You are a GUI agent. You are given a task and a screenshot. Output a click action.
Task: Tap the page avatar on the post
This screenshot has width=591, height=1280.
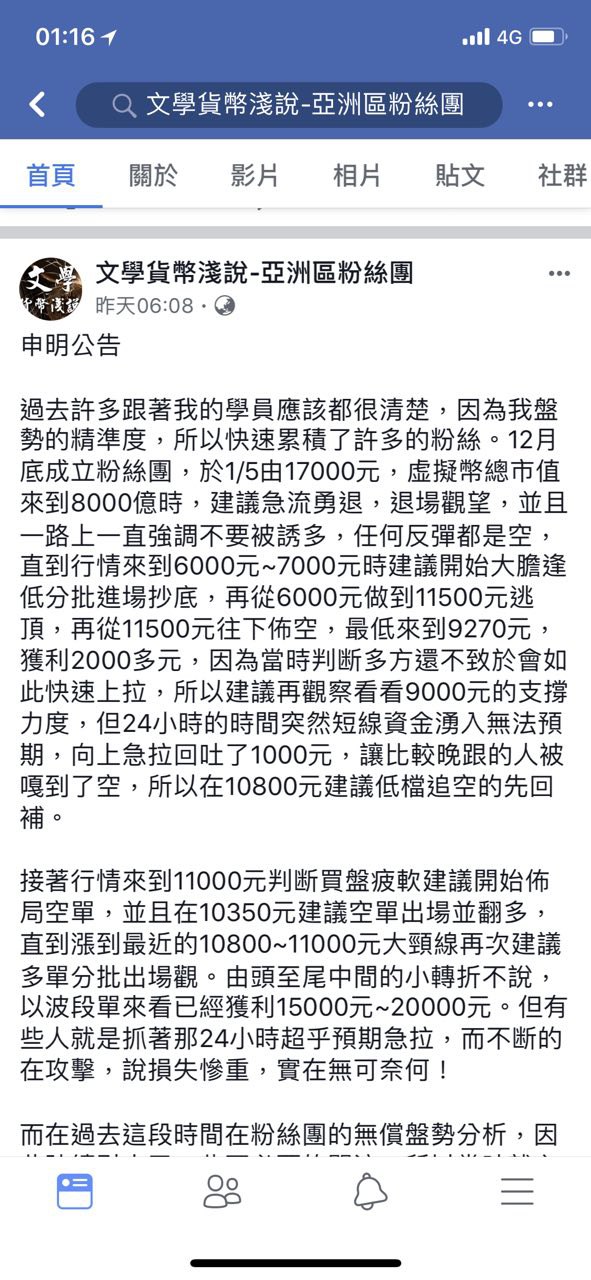(x=51, y=289)
